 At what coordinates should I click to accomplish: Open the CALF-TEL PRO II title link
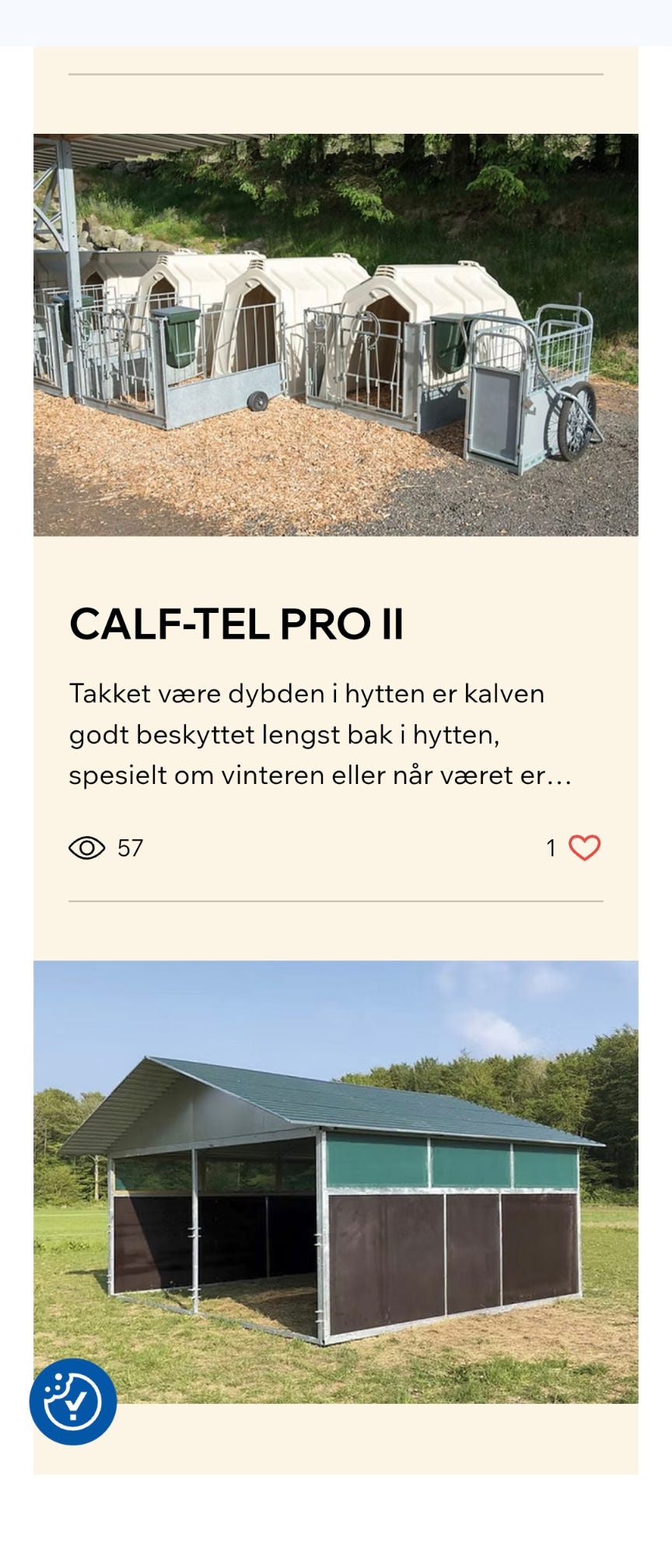click(236, 622)
